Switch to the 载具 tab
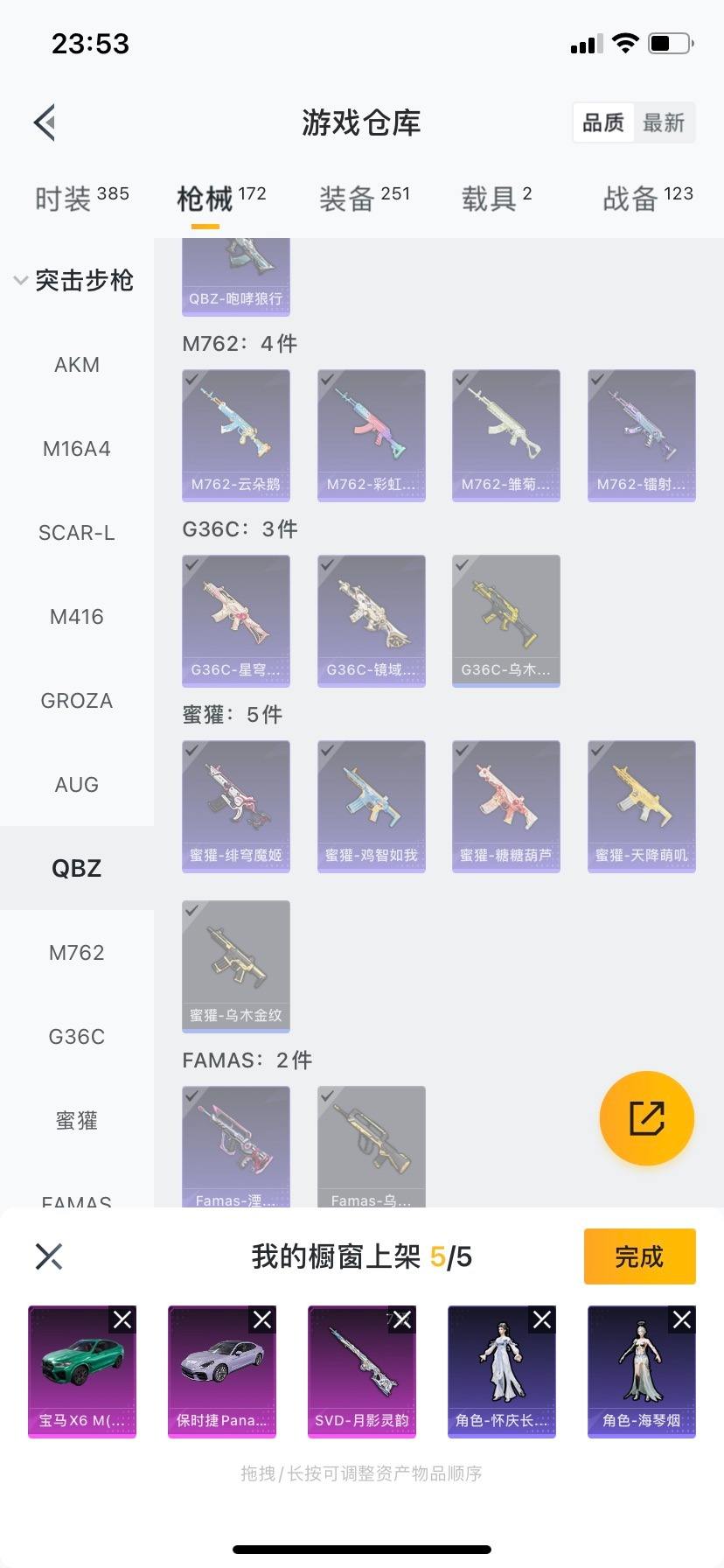Screen dimensions: 724x1568 pyautogui.click(x=496, y=199)
